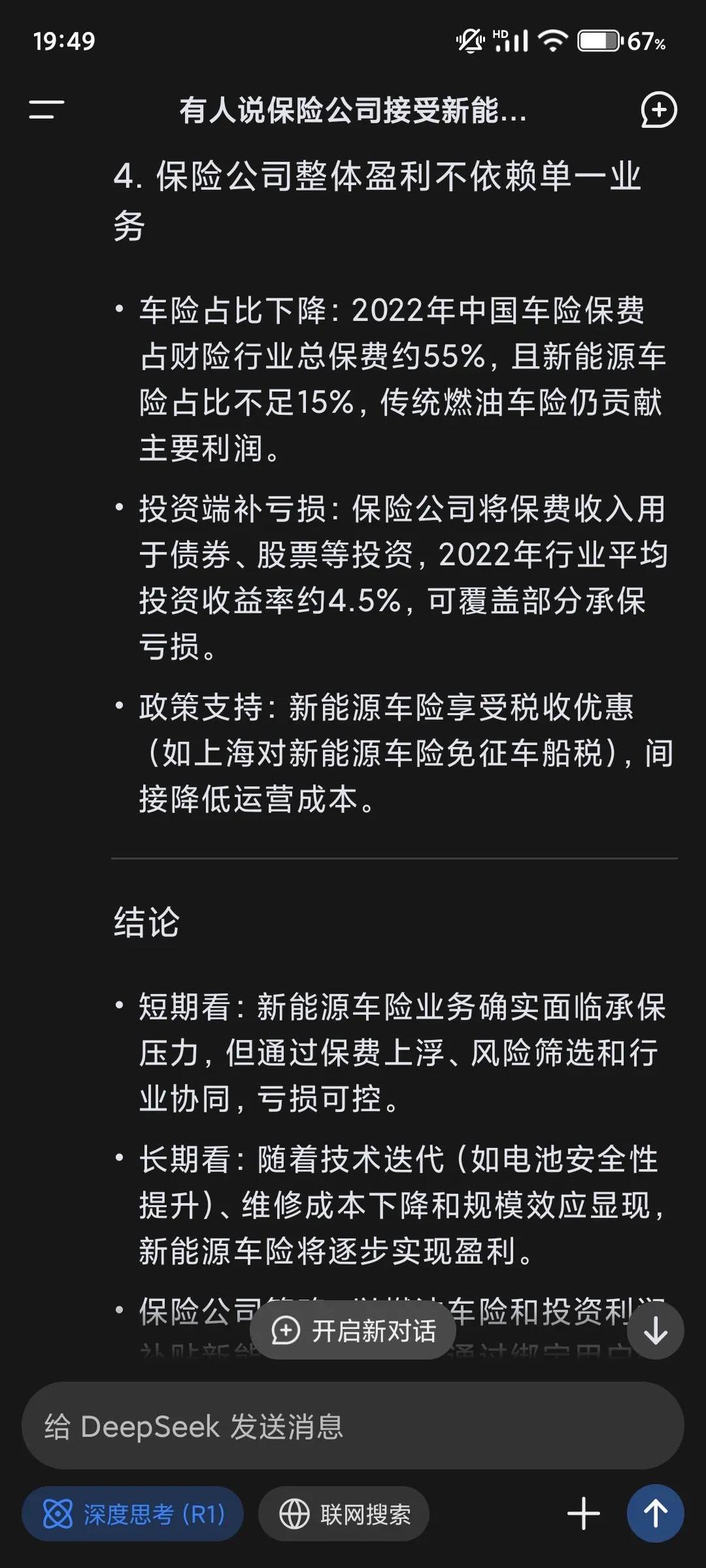This screenshot has width=706, height=1568.
Task: Click the chat bubble icon on 开启新对话 pill
Action: pyautogui.click(x=284, y=1330)
